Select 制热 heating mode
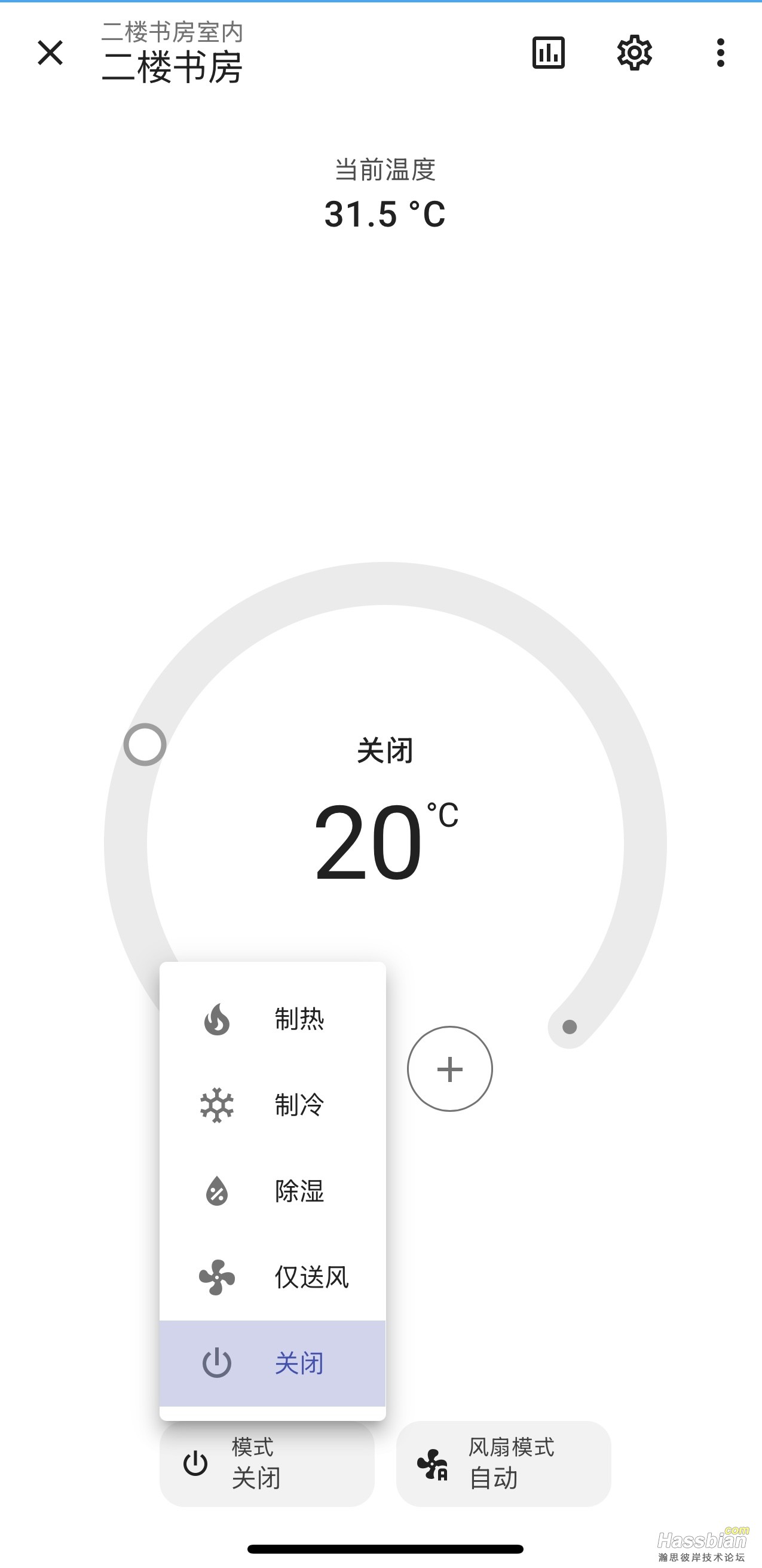Screen dimensions: 762x1568 [272, 1019]
